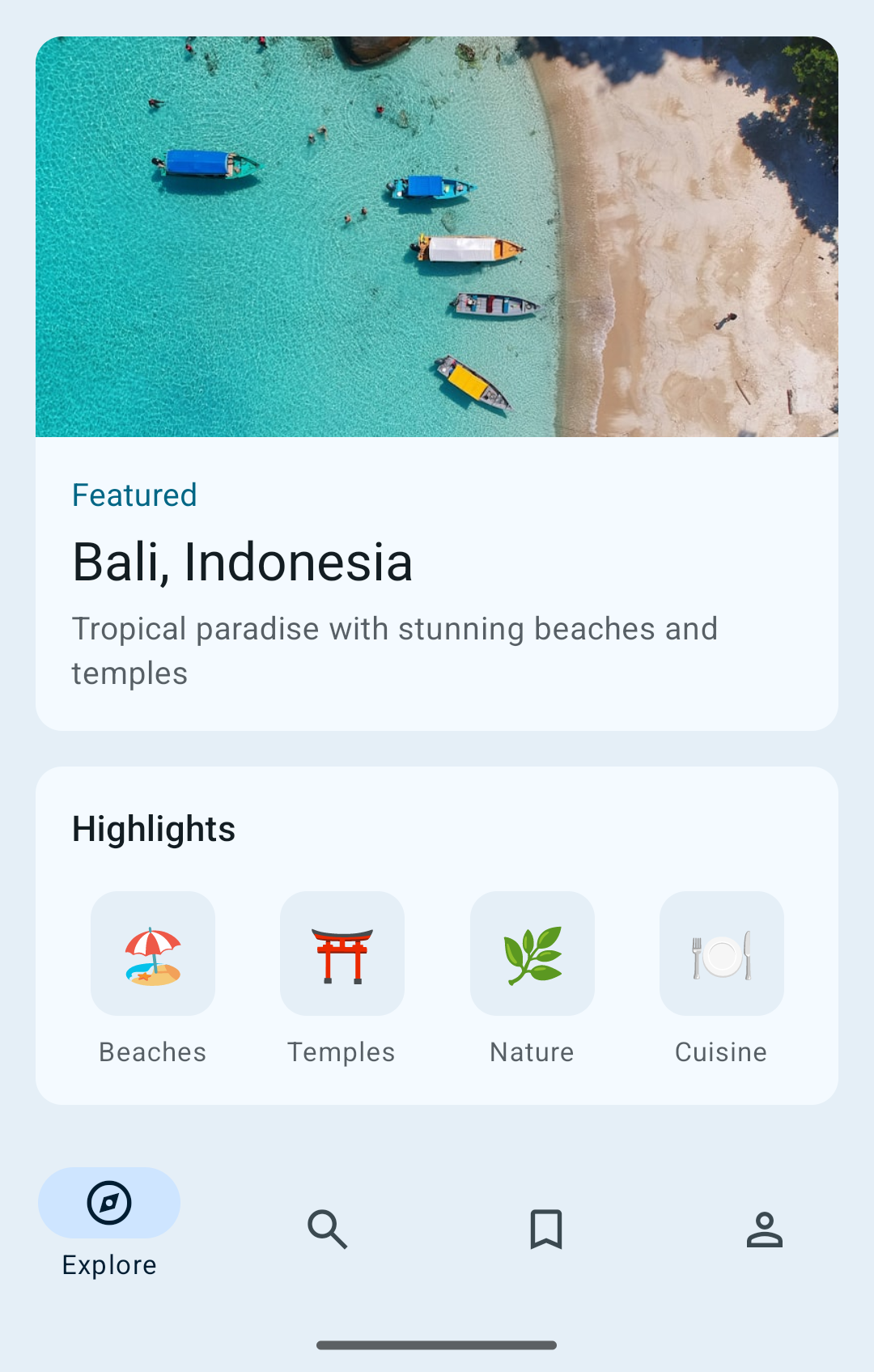Select the Nature leaf icon
This screenshot has width=874, height=1372.
coord(532,954)
